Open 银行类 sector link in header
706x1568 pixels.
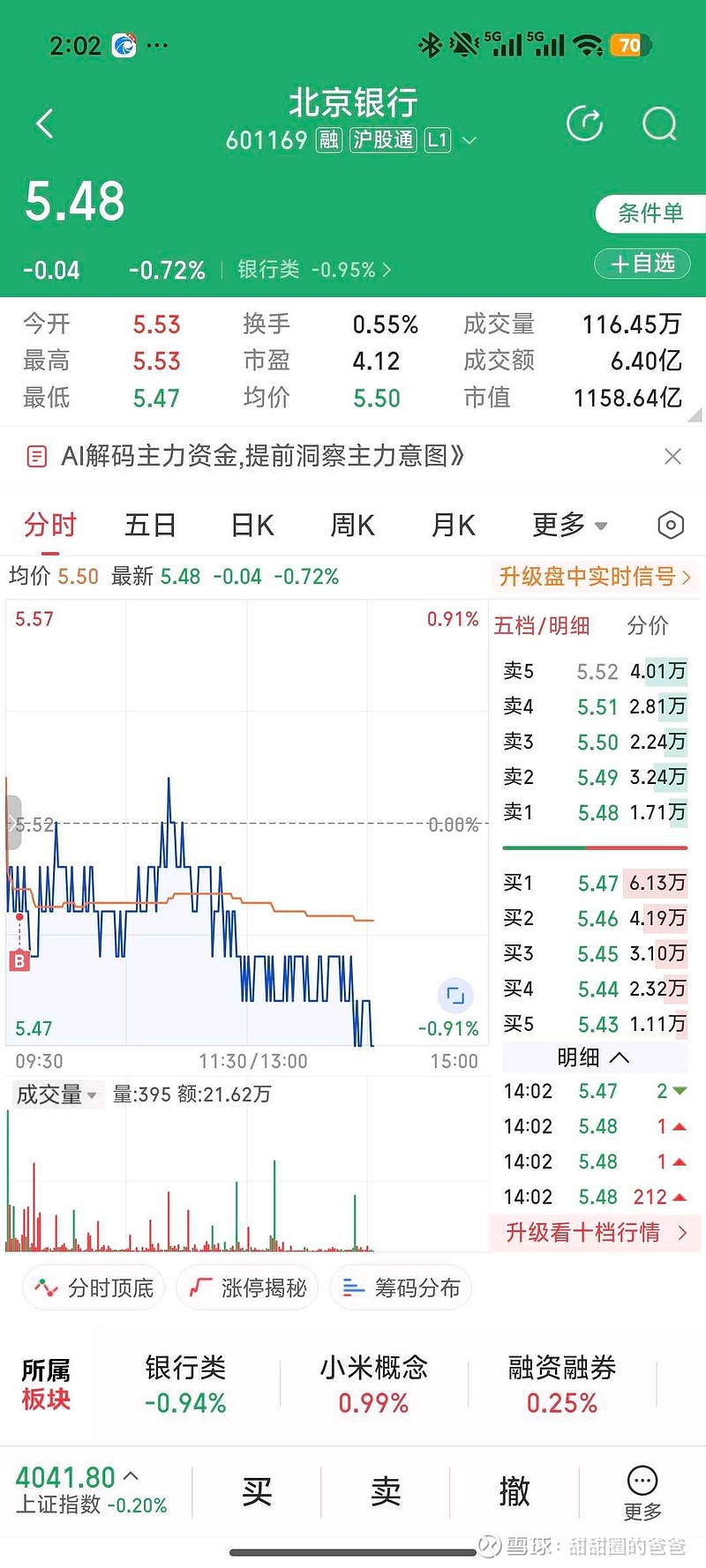[313, 270]
